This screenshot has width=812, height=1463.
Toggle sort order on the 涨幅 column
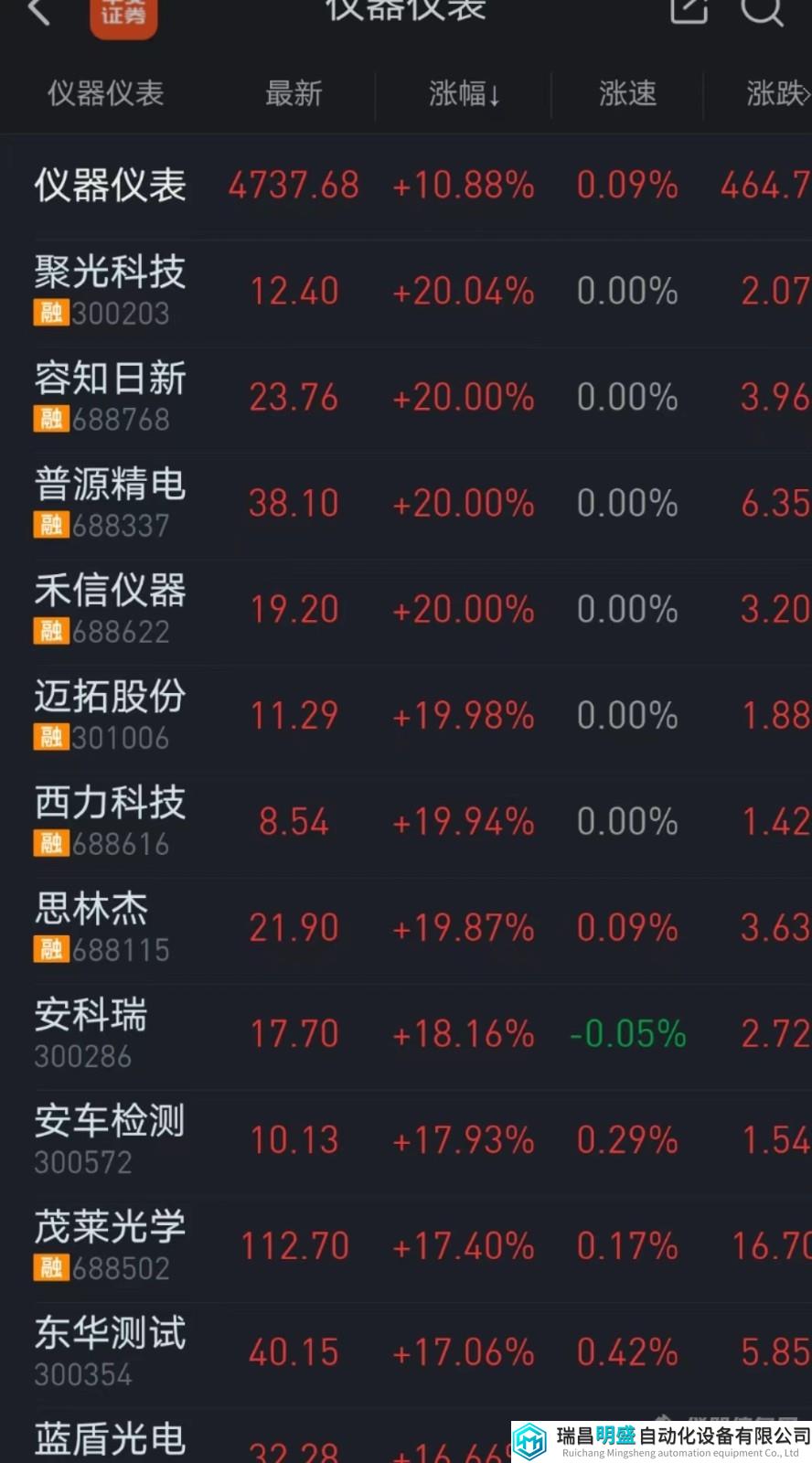464,93
